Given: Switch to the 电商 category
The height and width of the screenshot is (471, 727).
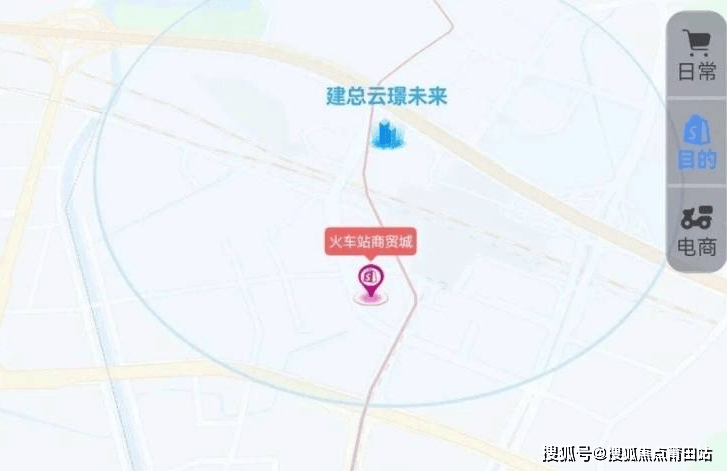Looking at the screenshot, I should coord(697,230).
